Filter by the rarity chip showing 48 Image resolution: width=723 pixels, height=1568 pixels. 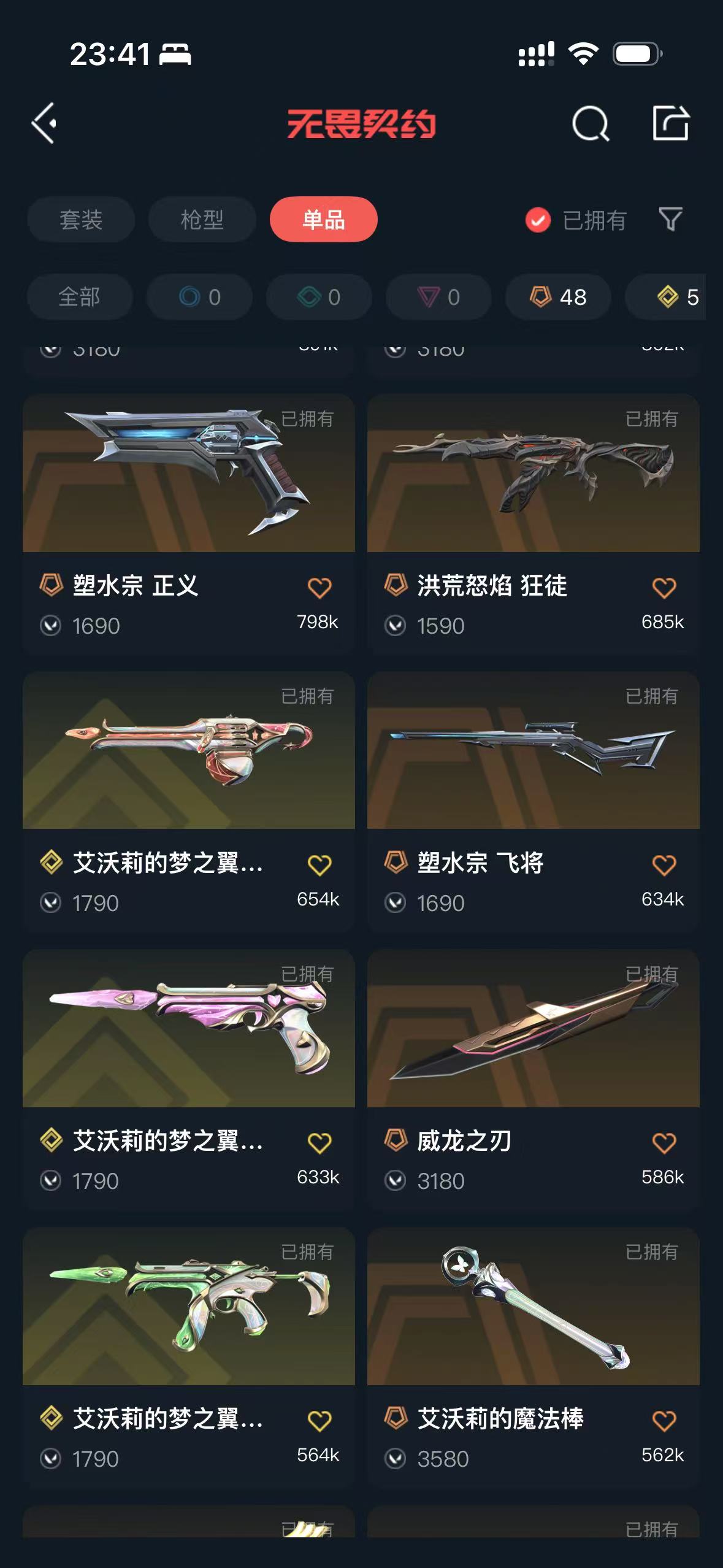pyautogui.click(x=558, y=297)
